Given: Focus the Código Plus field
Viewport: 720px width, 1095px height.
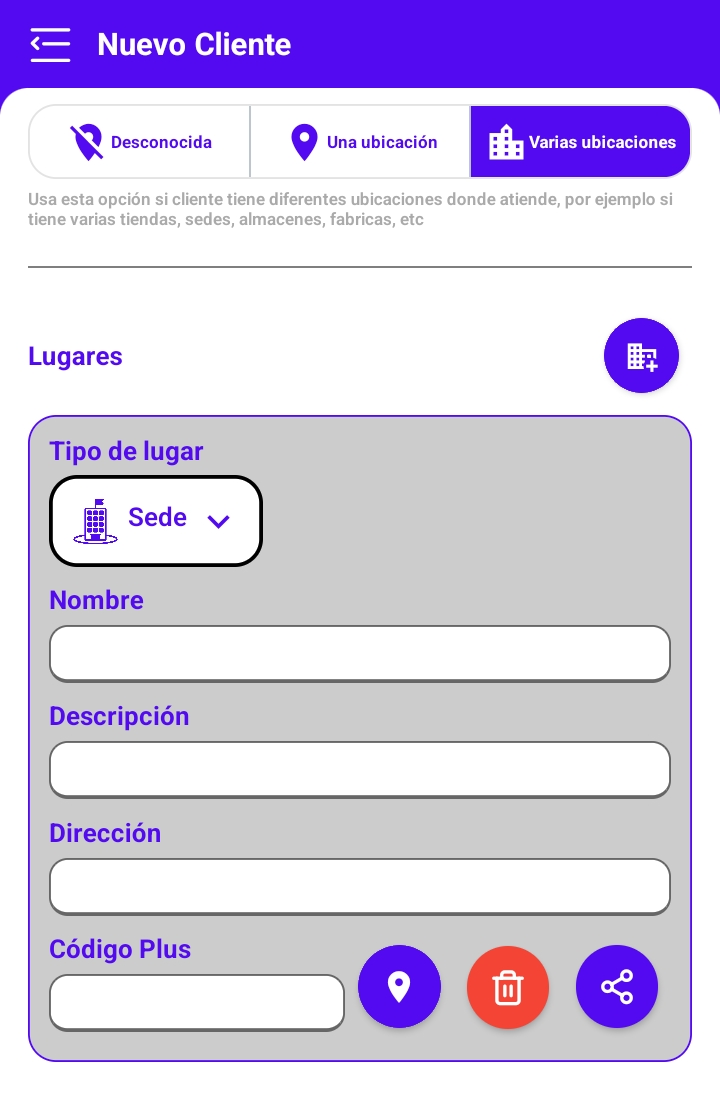Looking at the screenshot, I should click(197, 1002).
